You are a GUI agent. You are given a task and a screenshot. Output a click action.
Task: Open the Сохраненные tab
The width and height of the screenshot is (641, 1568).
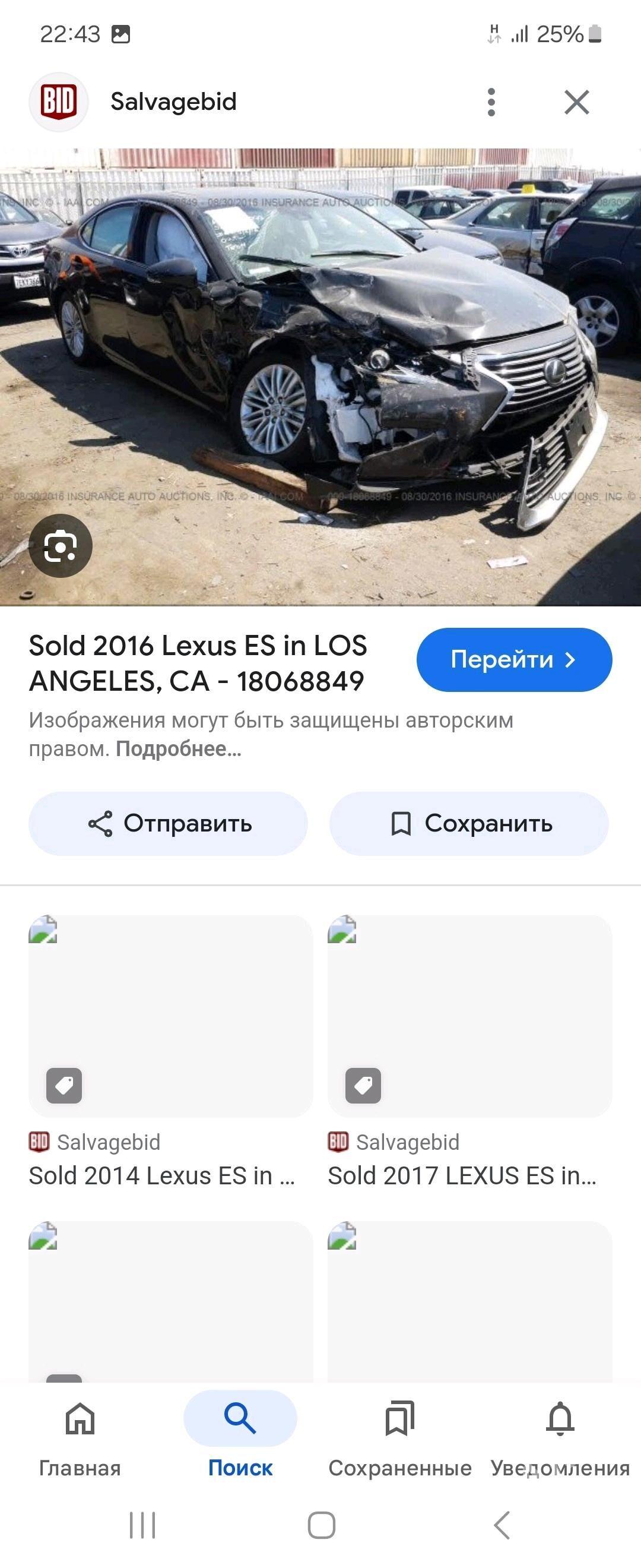(x=399, y=1439)
